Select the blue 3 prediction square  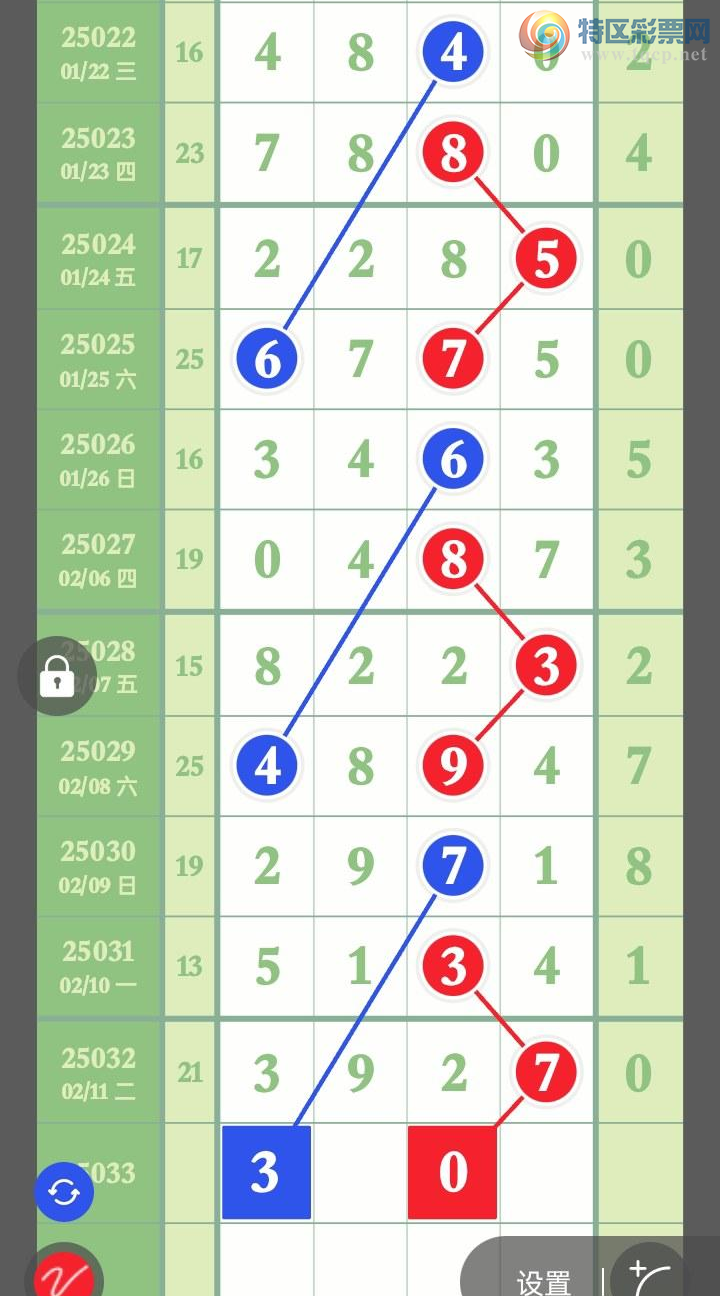pos(266,1172)
